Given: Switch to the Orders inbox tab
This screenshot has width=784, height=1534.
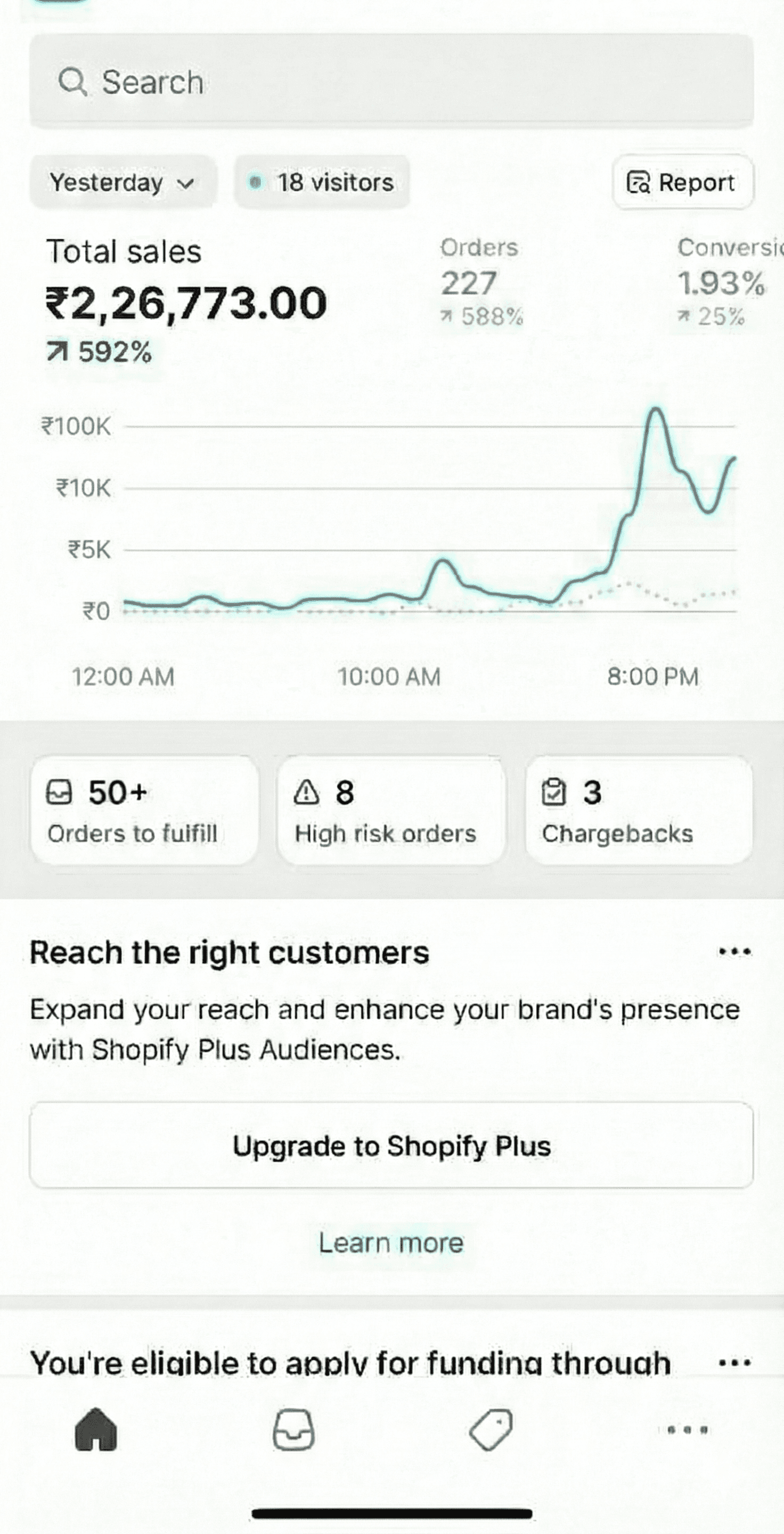Looking at the screenshot, I should pos(293,1429).
